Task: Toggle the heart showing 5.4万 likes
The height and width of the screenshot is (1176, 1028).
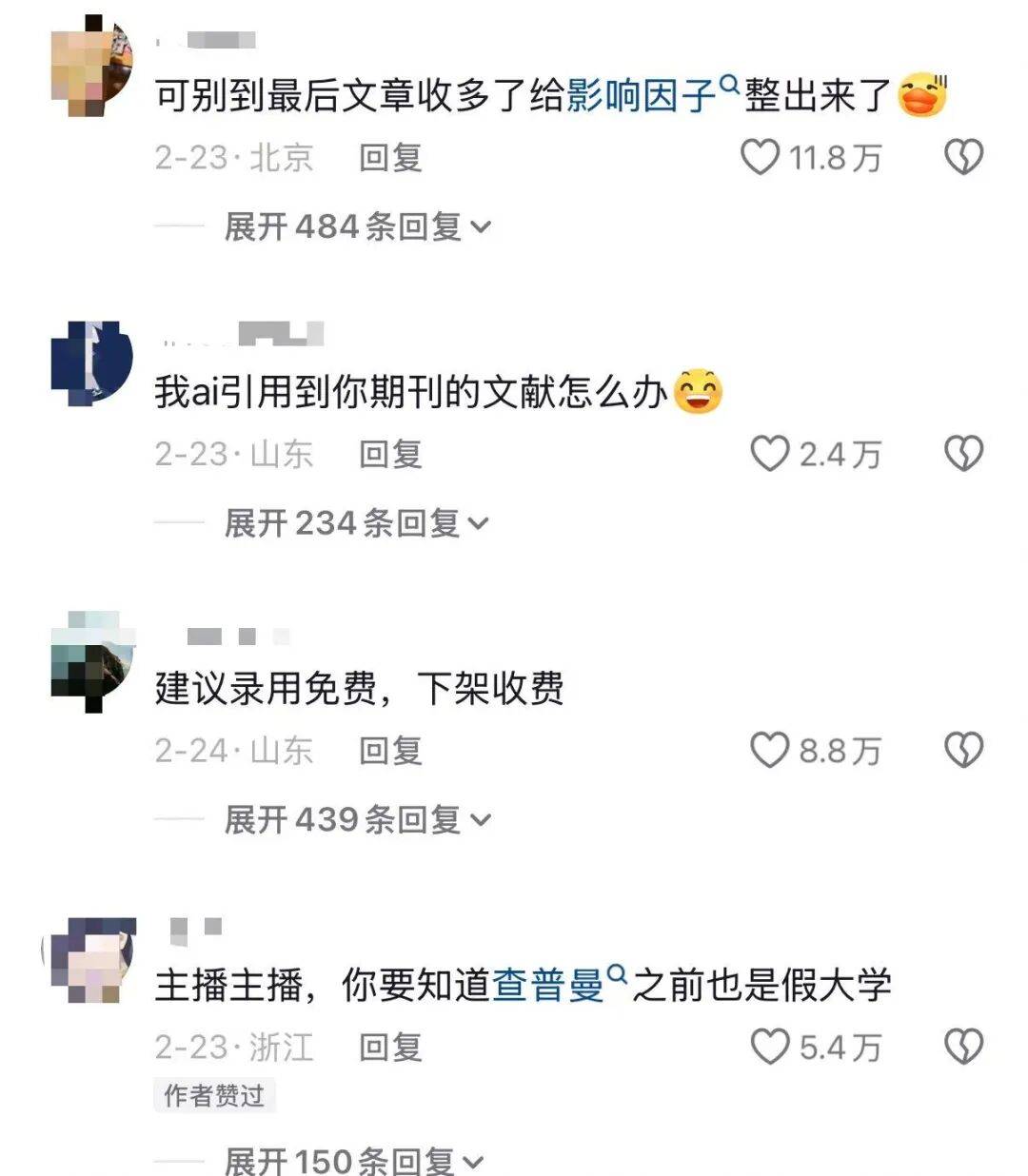Action: 767,1047
